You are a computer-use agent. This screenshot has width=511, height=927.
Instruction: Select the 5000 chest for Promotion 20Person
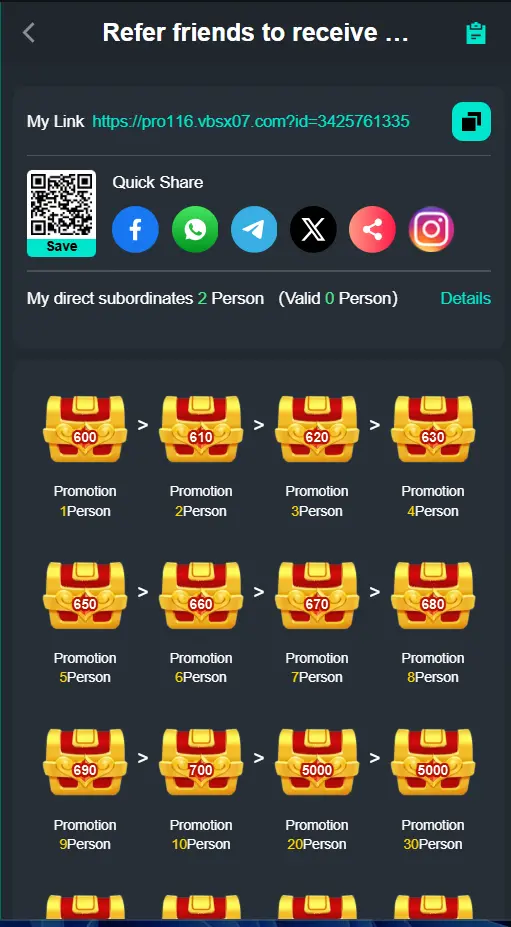[x=317, y=762]
